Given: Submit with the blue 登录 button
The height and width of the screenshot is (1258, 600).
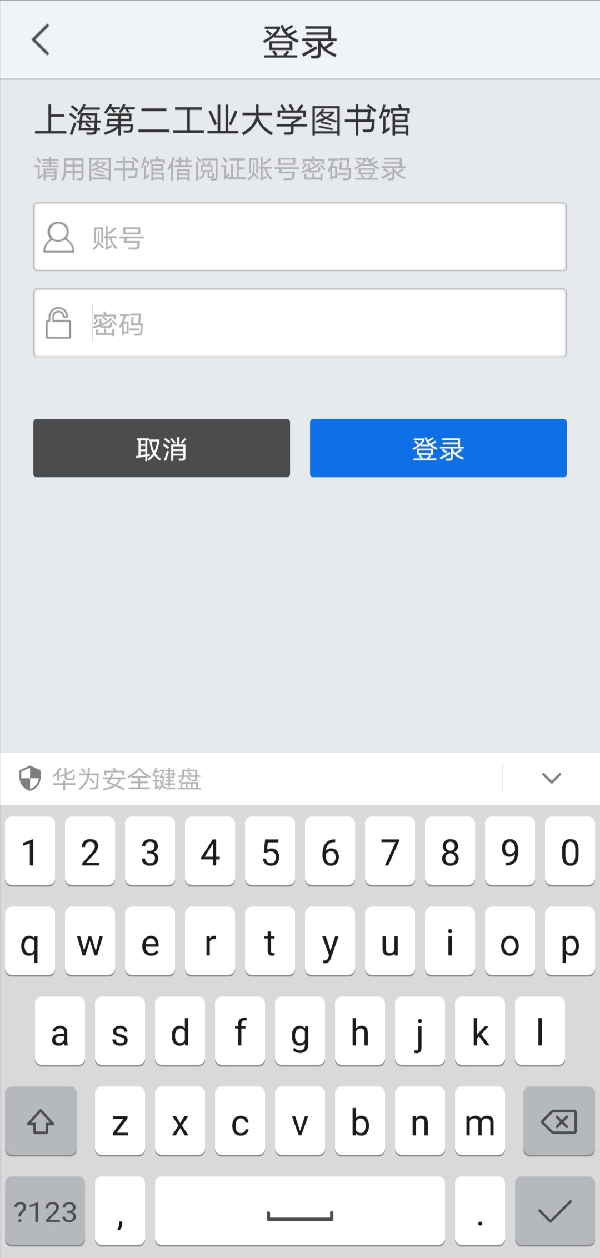Looking at the screenshot, I should point(438,448).
